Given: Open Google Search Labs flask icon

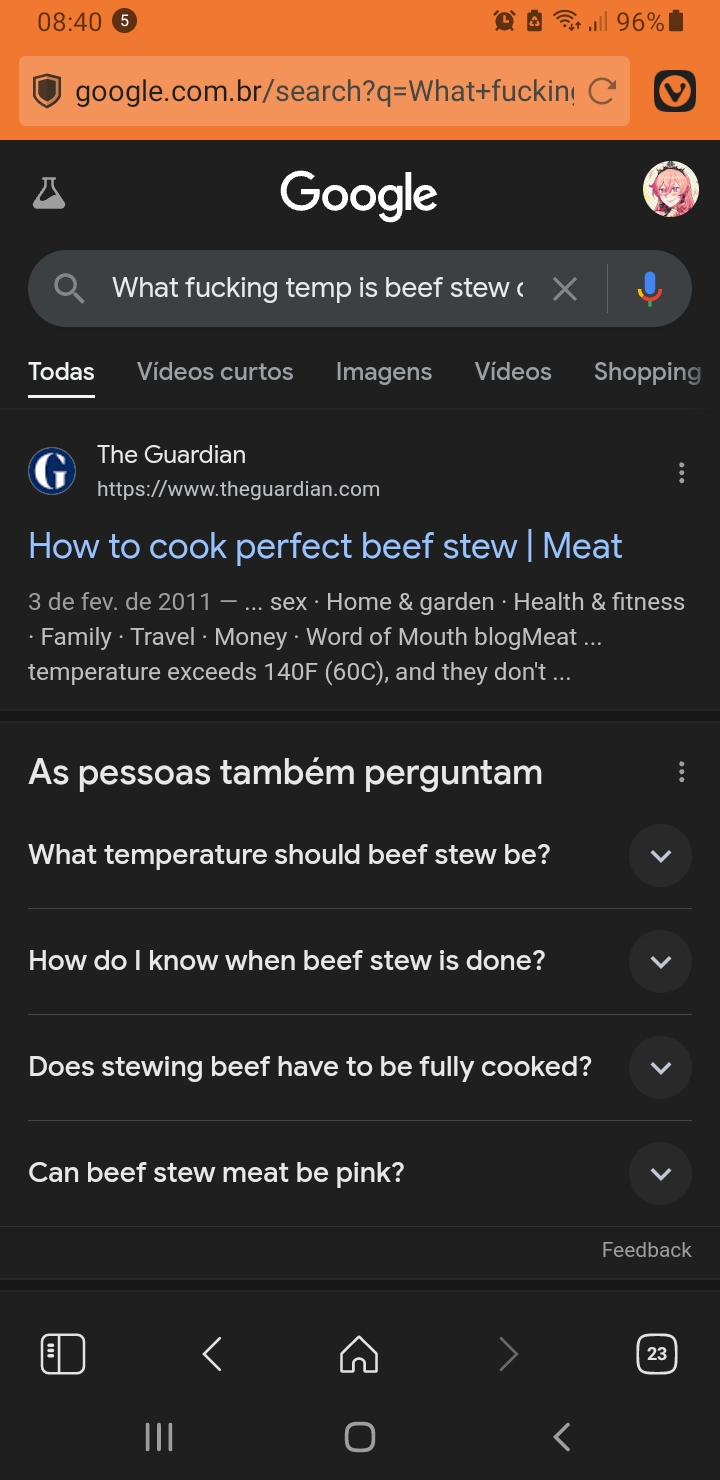Looking at the screenshot, I should pyautogui.click(x=49, y=193).
